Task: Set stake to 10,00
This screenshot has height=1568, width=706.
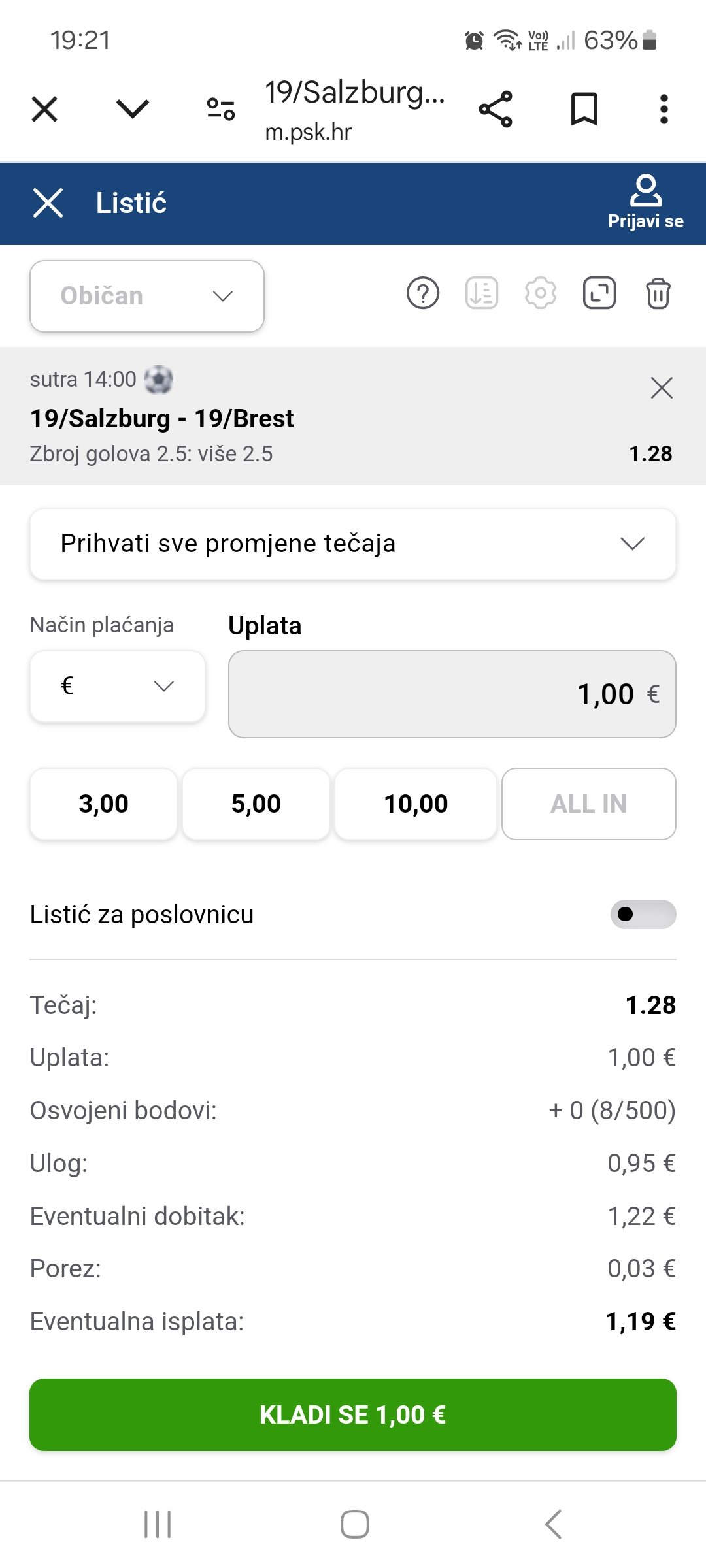Action: (x=416, y=804)
